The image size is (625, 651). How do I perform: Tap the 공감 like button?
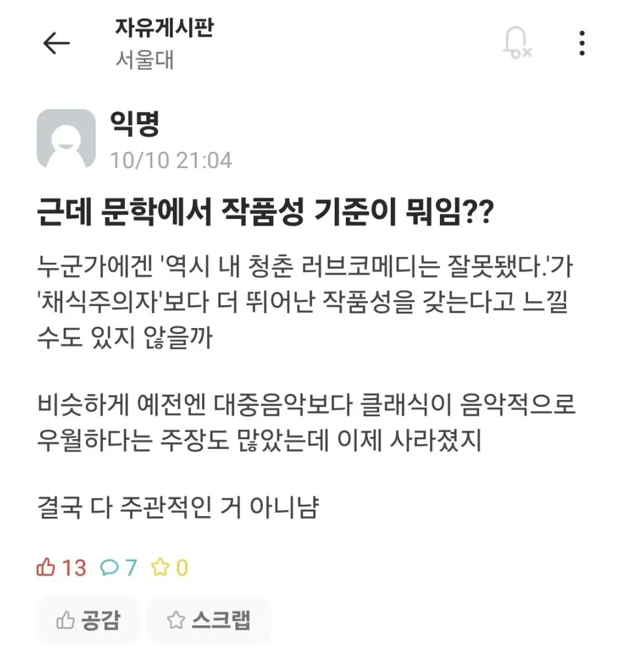[x=88, y=620]
